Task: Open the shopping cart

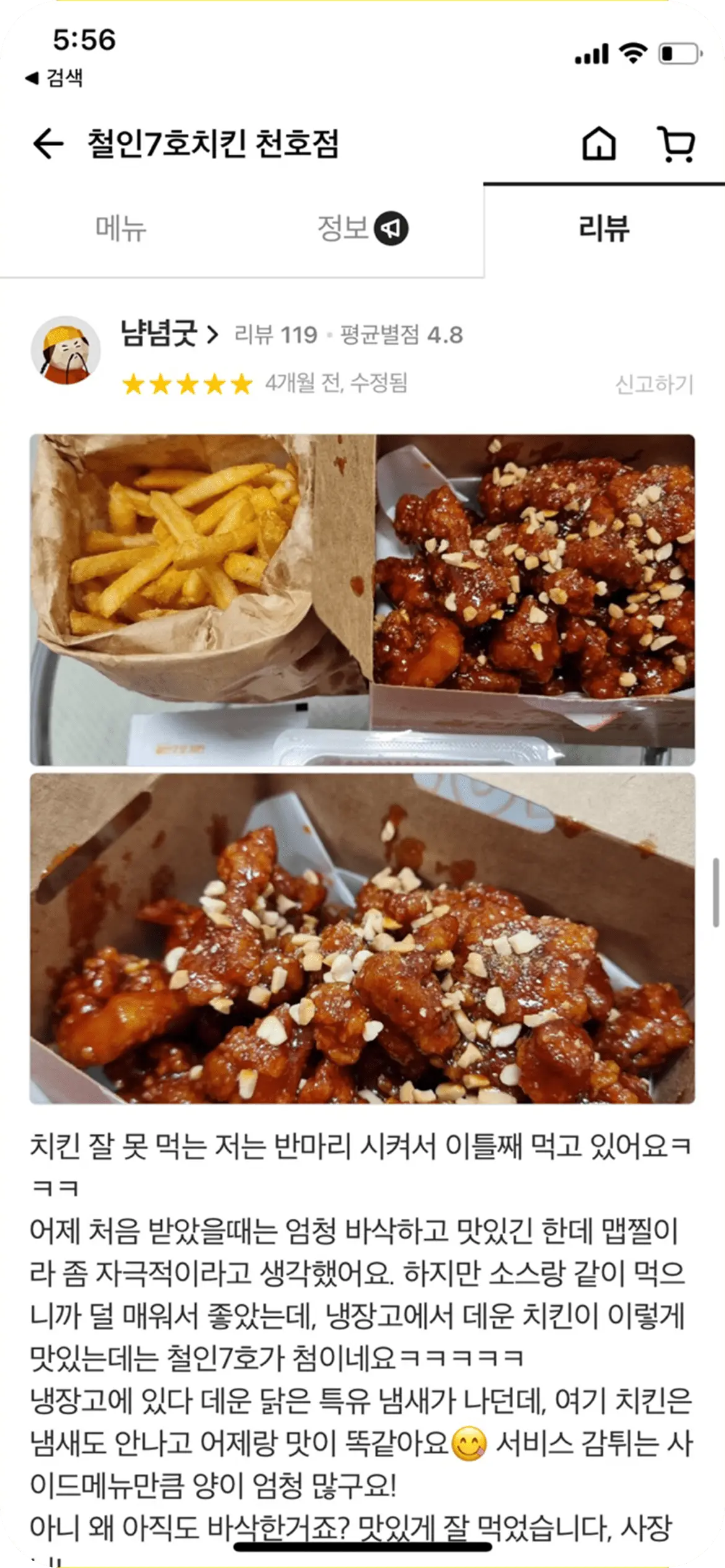Action: point(675,144)
